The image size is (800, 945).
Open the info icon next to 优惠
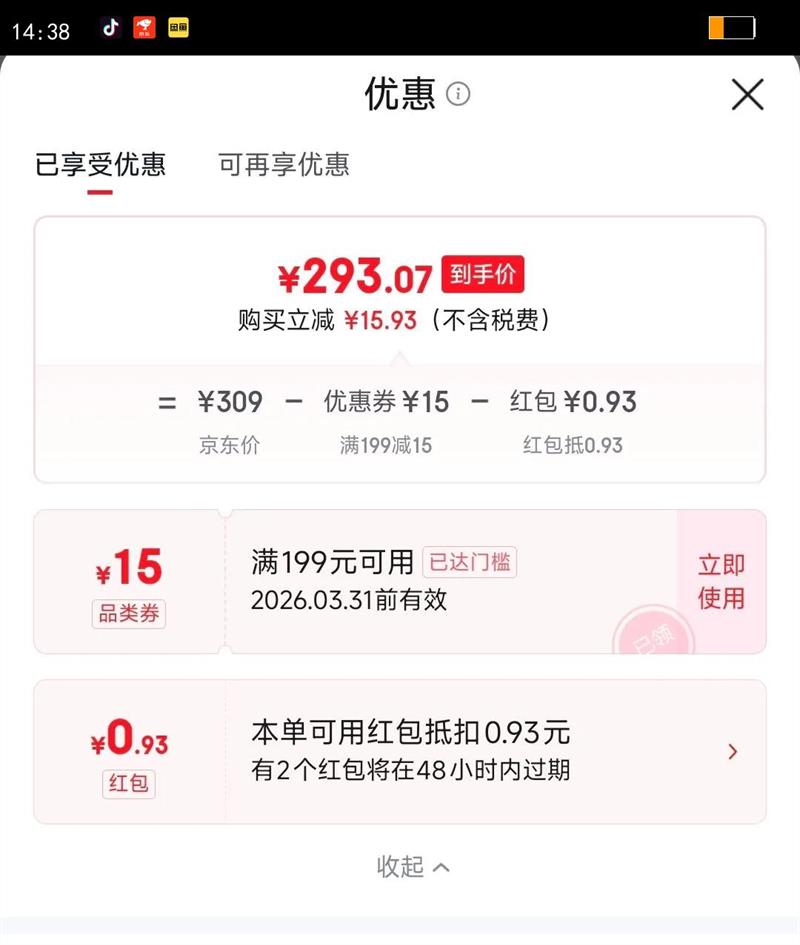click(x=458, y=94)
